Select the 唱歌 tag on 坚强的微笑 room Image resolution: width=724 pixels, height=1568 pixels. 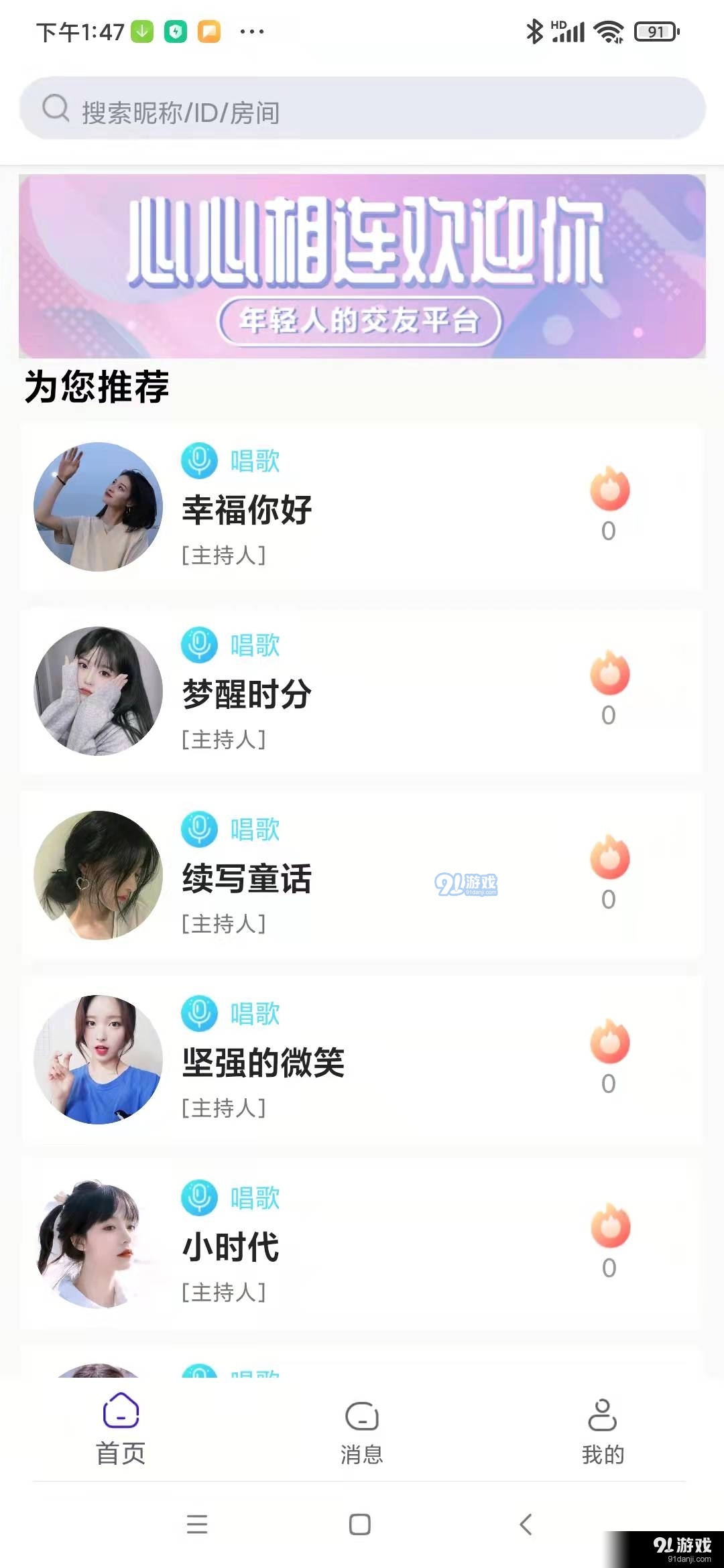point(256,1014)
